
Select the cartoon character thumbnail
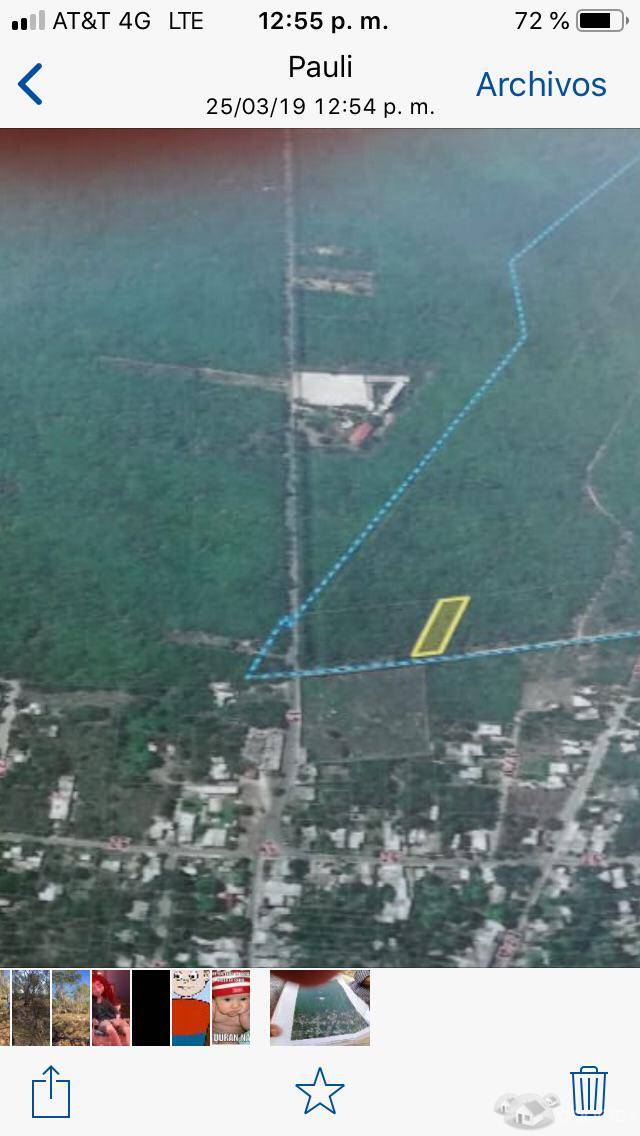[x=190, y=1007]
